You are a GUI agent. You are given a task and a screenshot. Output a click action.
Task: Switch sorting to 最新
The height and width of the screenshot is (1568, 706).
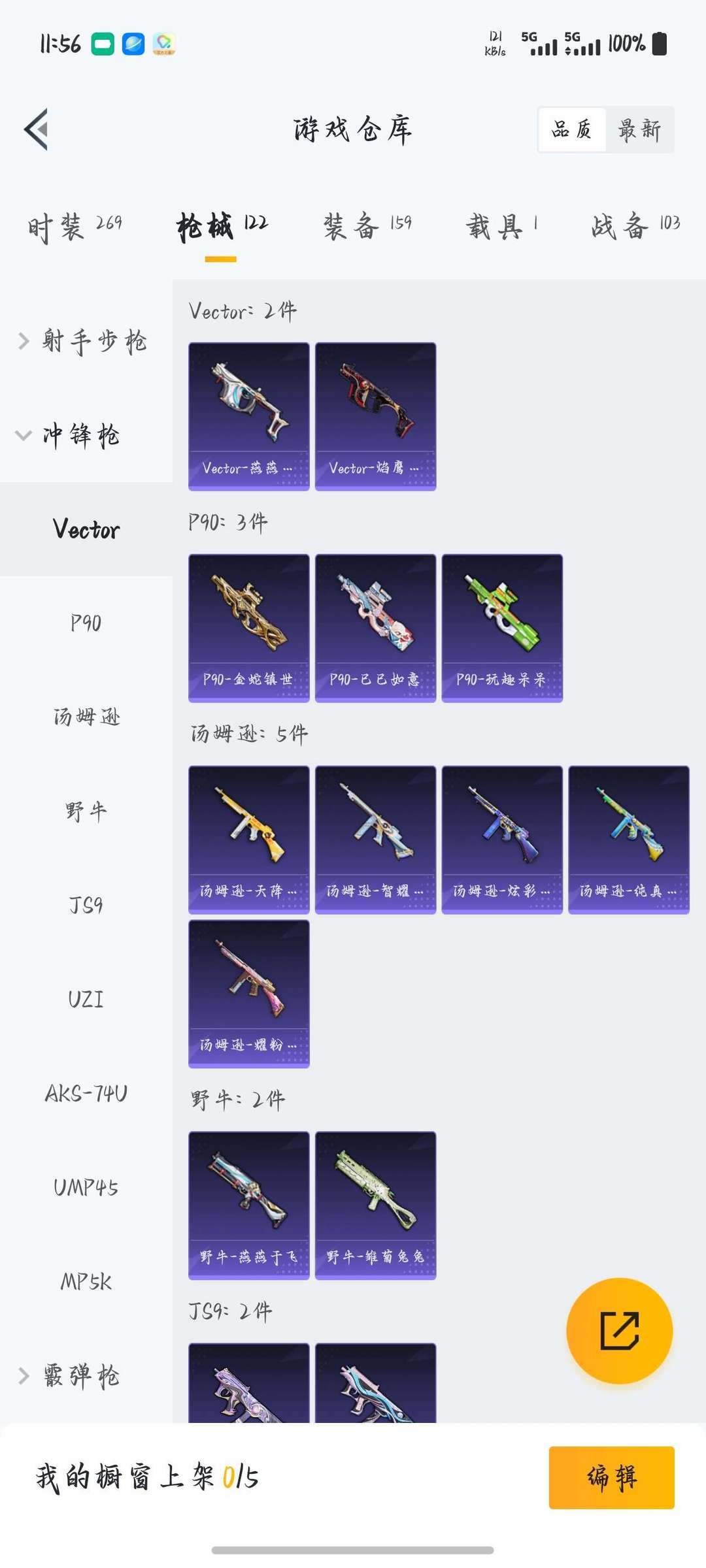click(x=639, y=129)
